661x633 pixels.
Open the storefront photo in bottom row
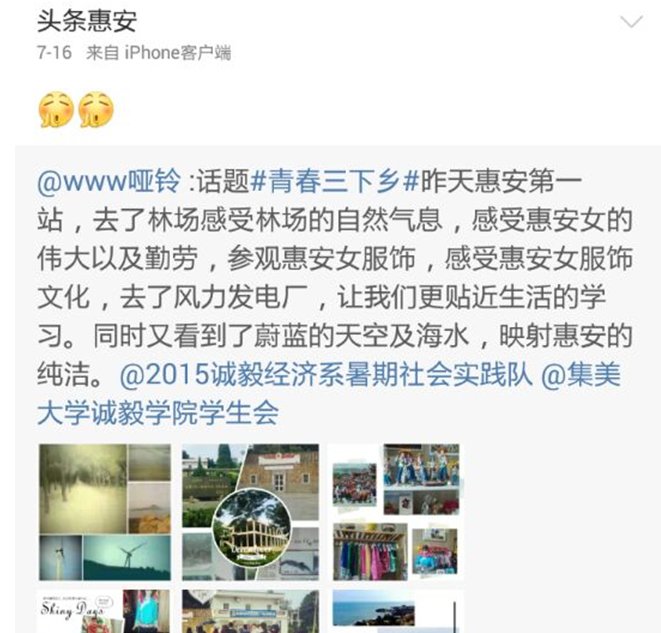(250, 611)
